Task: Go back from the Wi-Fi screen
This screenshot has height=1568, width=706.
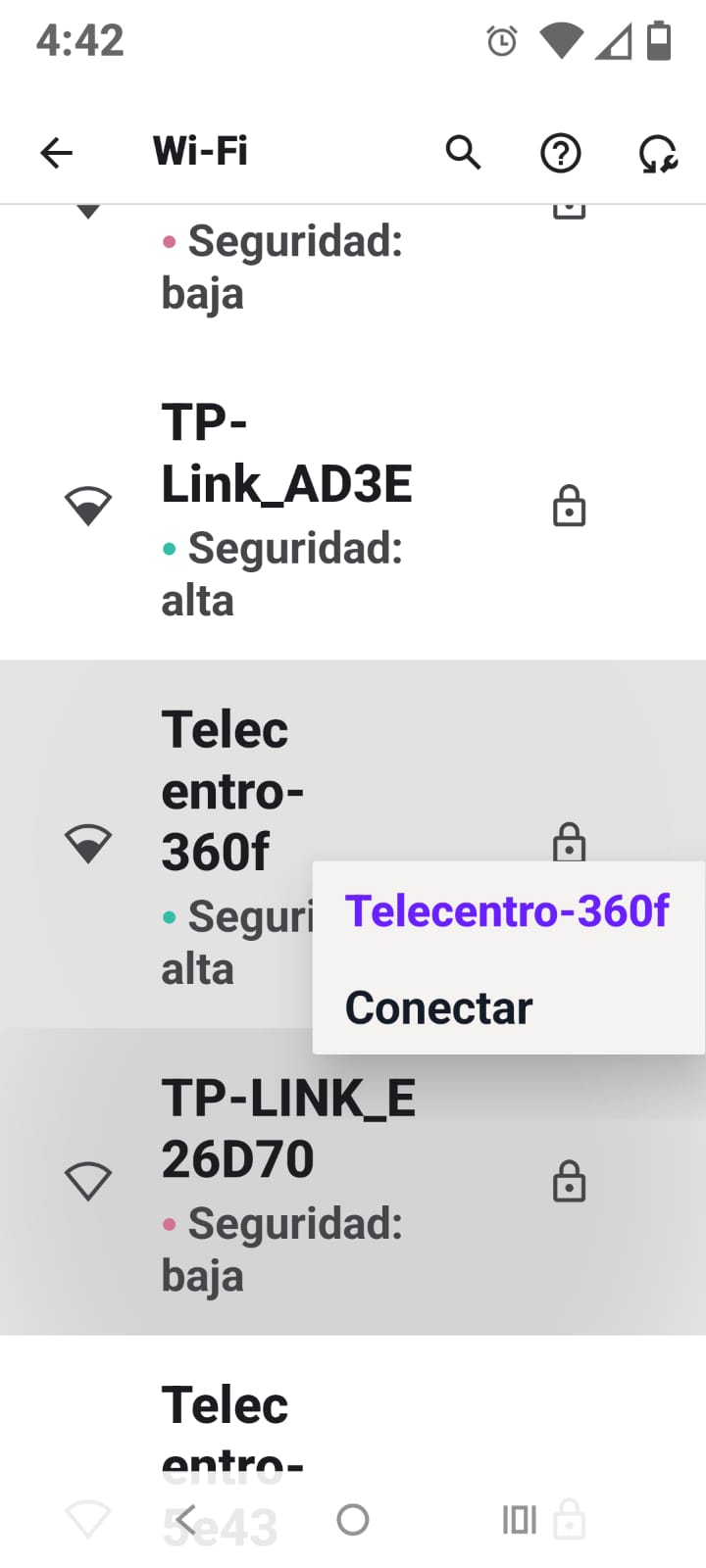Action: tap(57, 153)
